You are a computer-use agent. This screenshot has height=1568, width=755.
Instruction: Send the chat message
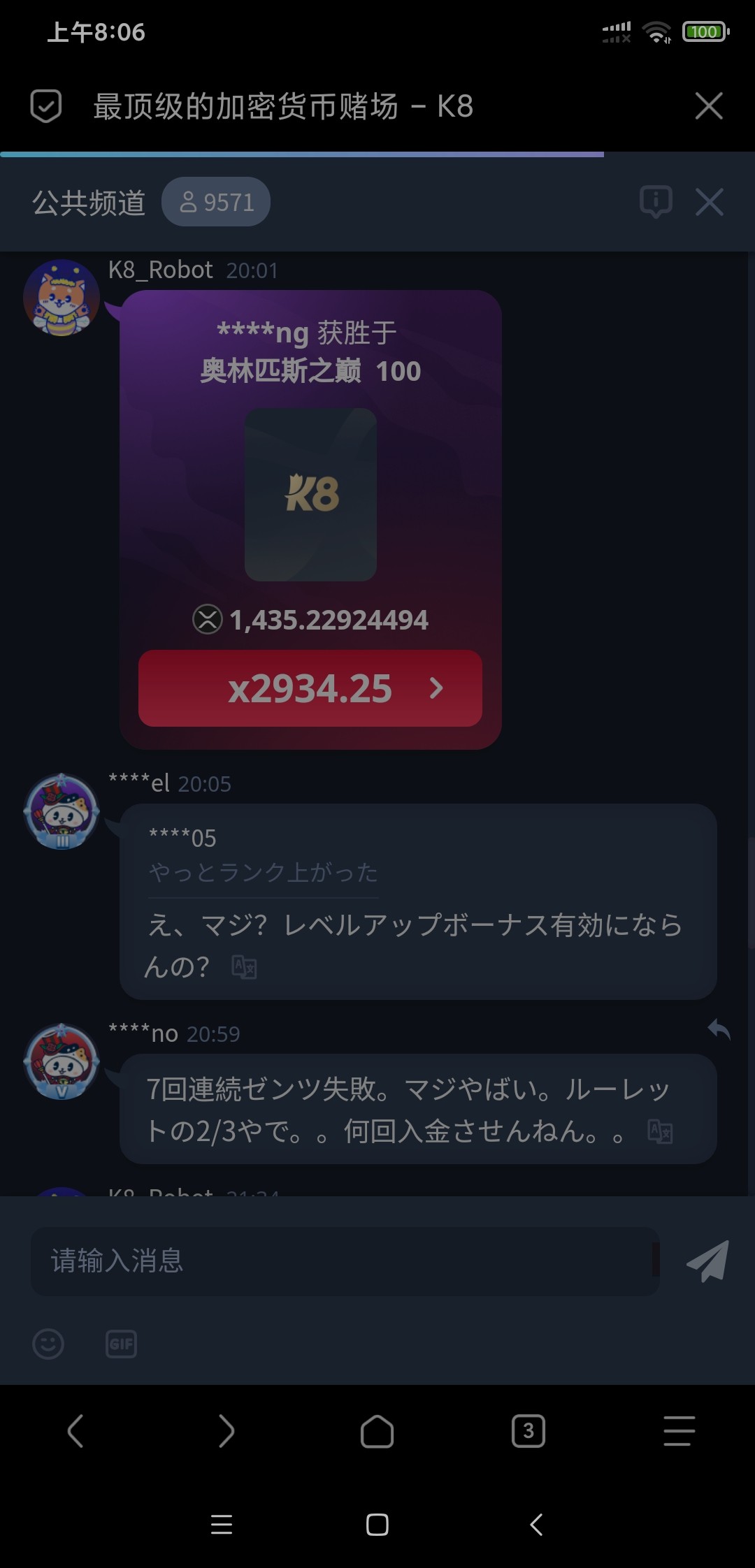point(707,1261)
